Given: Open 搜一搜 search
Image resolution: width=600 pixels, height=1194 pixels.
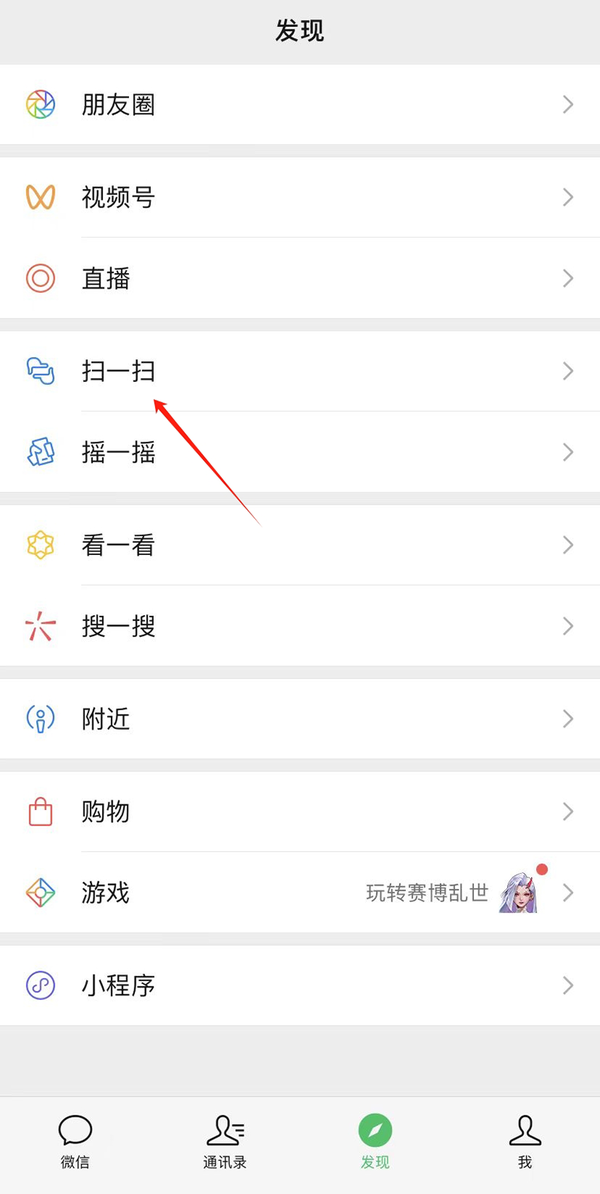Looking at the screenshot, I should [x=300, y=626].
